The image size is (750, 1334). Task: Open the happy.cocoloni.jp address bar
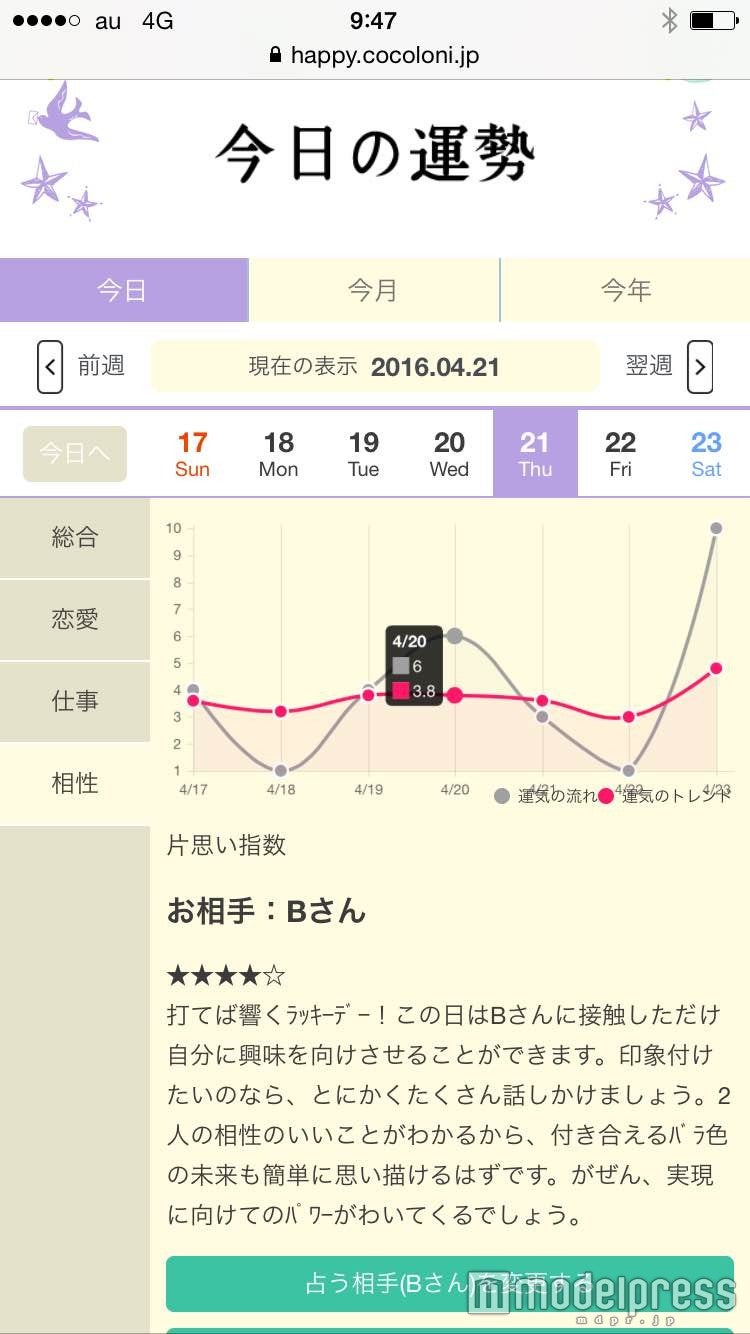[x=375, y=55]
